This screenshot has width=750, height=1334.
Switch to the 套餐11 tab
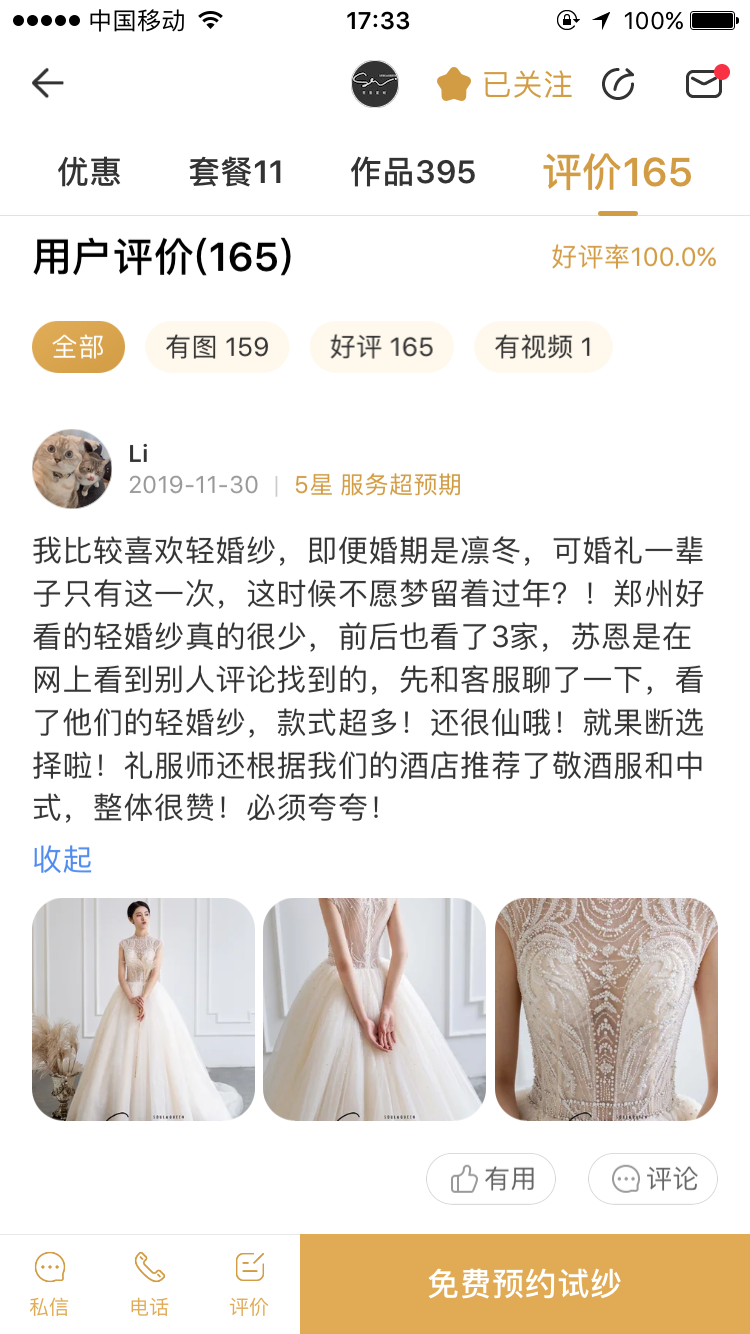coord(236,172)
